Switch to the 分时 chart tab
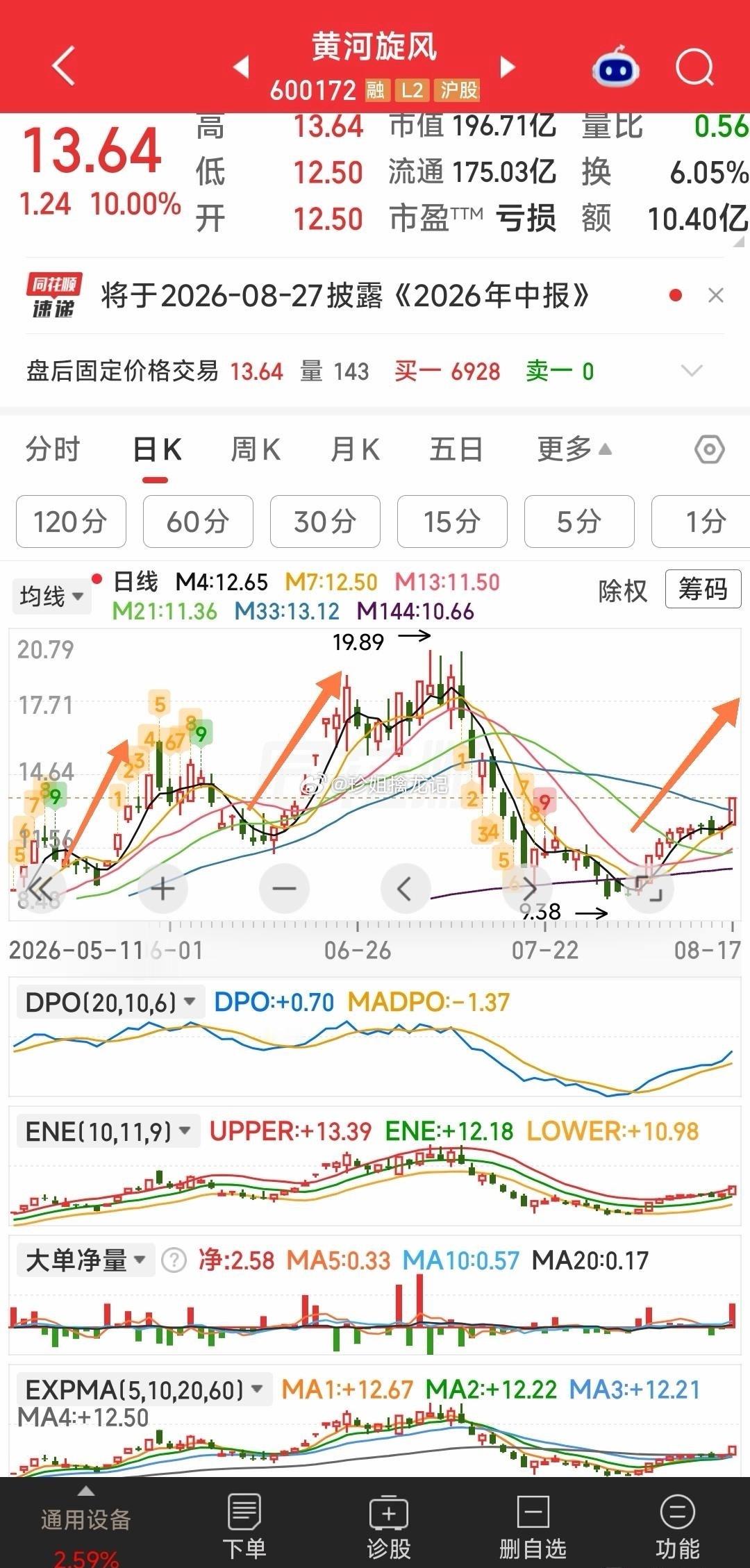The image size is (750, 1568). click(x=53, y=450)
